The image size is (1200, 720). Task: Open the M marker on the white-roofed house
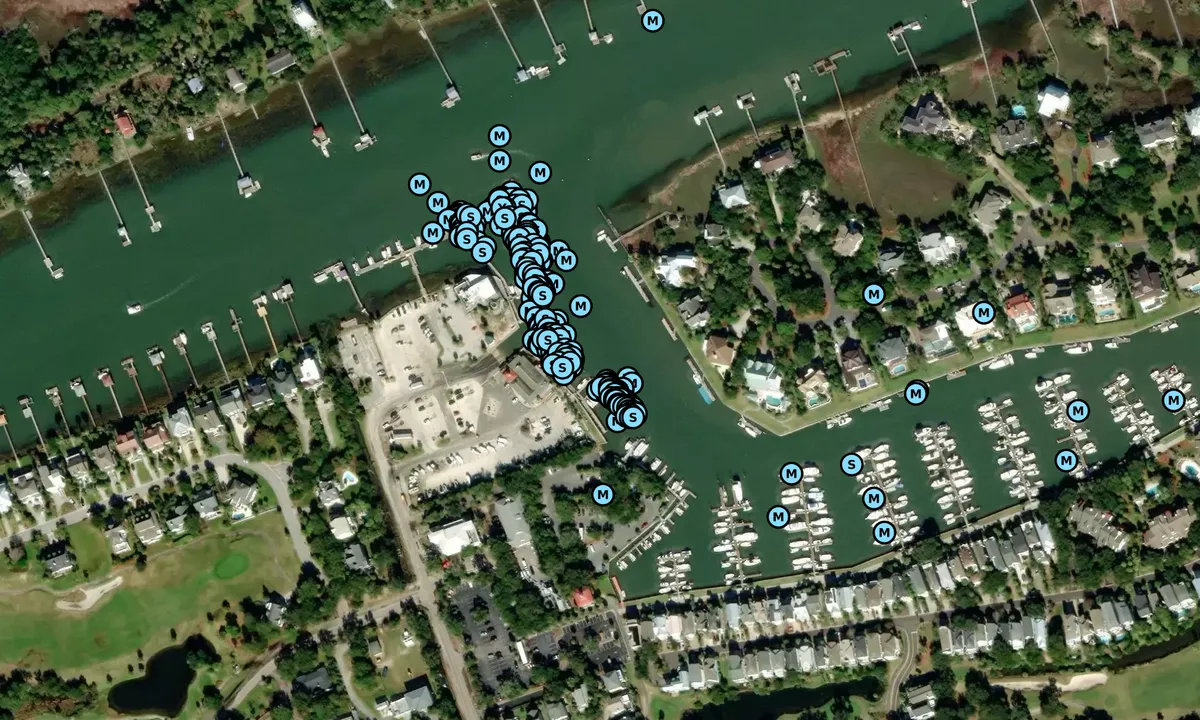tap(983, 312)
